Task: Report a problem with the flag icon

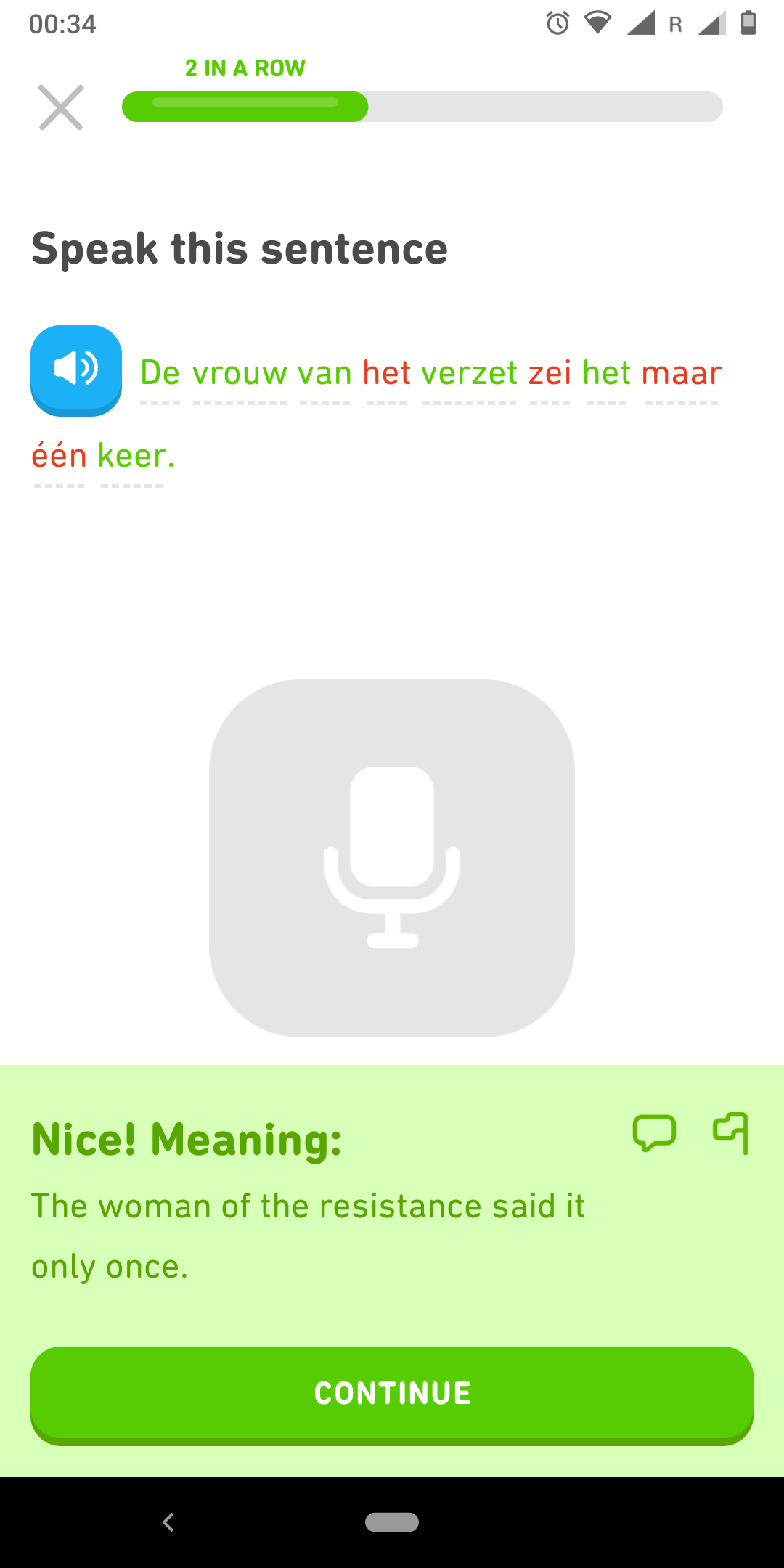Action: point(731,1133)
